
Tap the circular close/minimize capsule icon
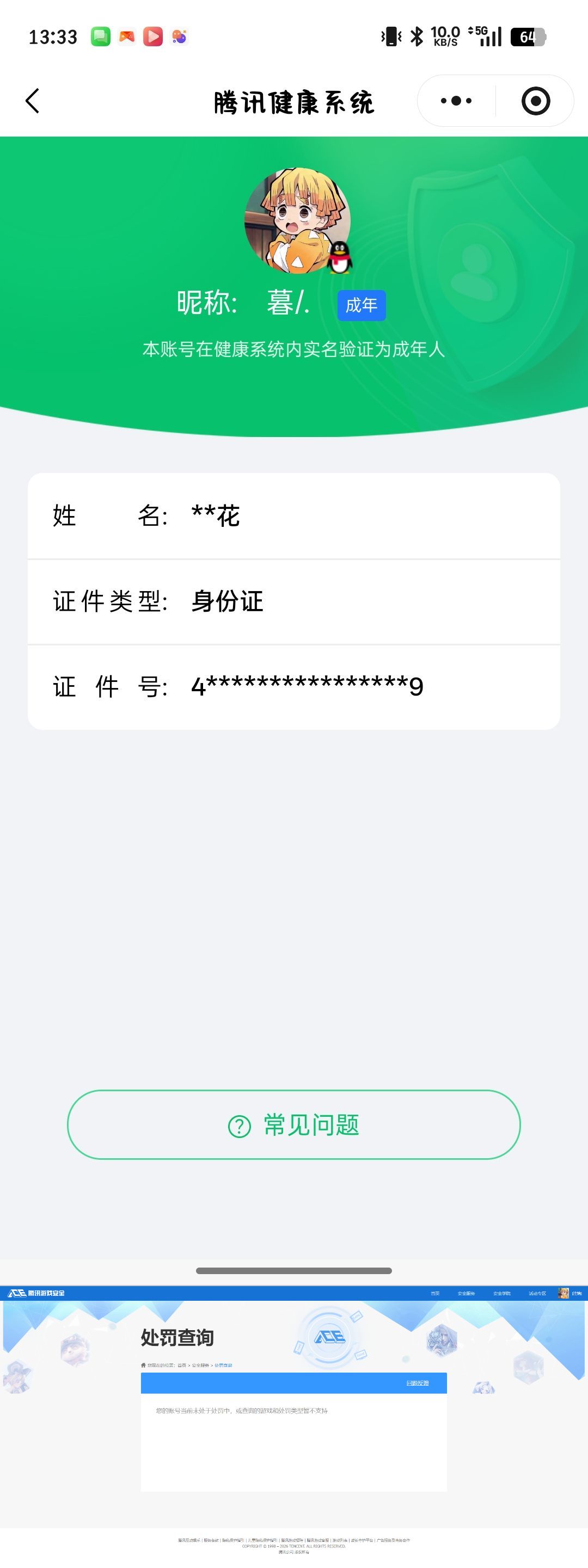pos(536,101)
